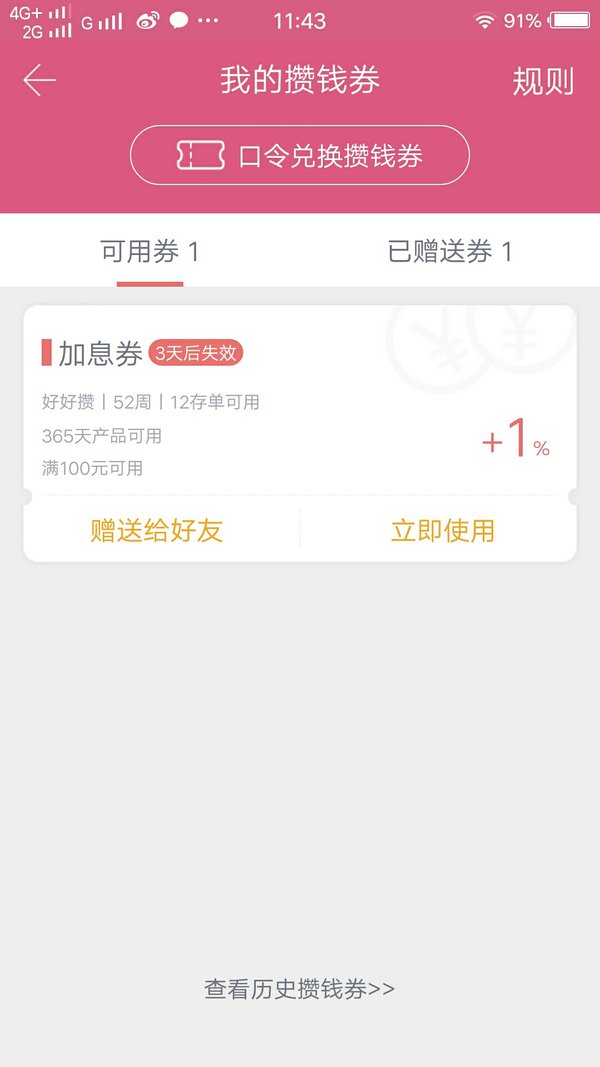Open the 规则 rules page

543,81
